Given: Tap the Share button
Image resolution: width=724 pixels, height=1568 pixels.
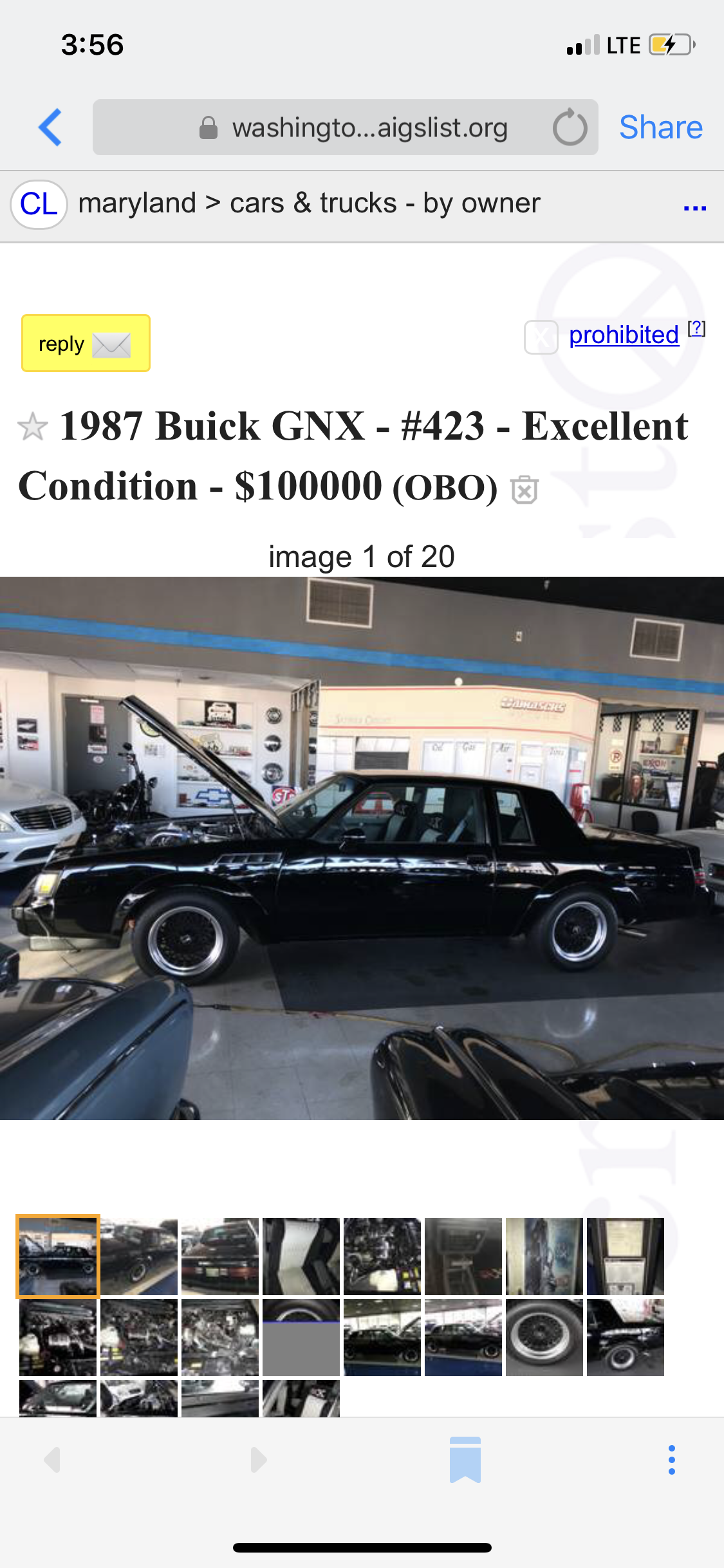Looking at the screenshot, I should 660,127.
